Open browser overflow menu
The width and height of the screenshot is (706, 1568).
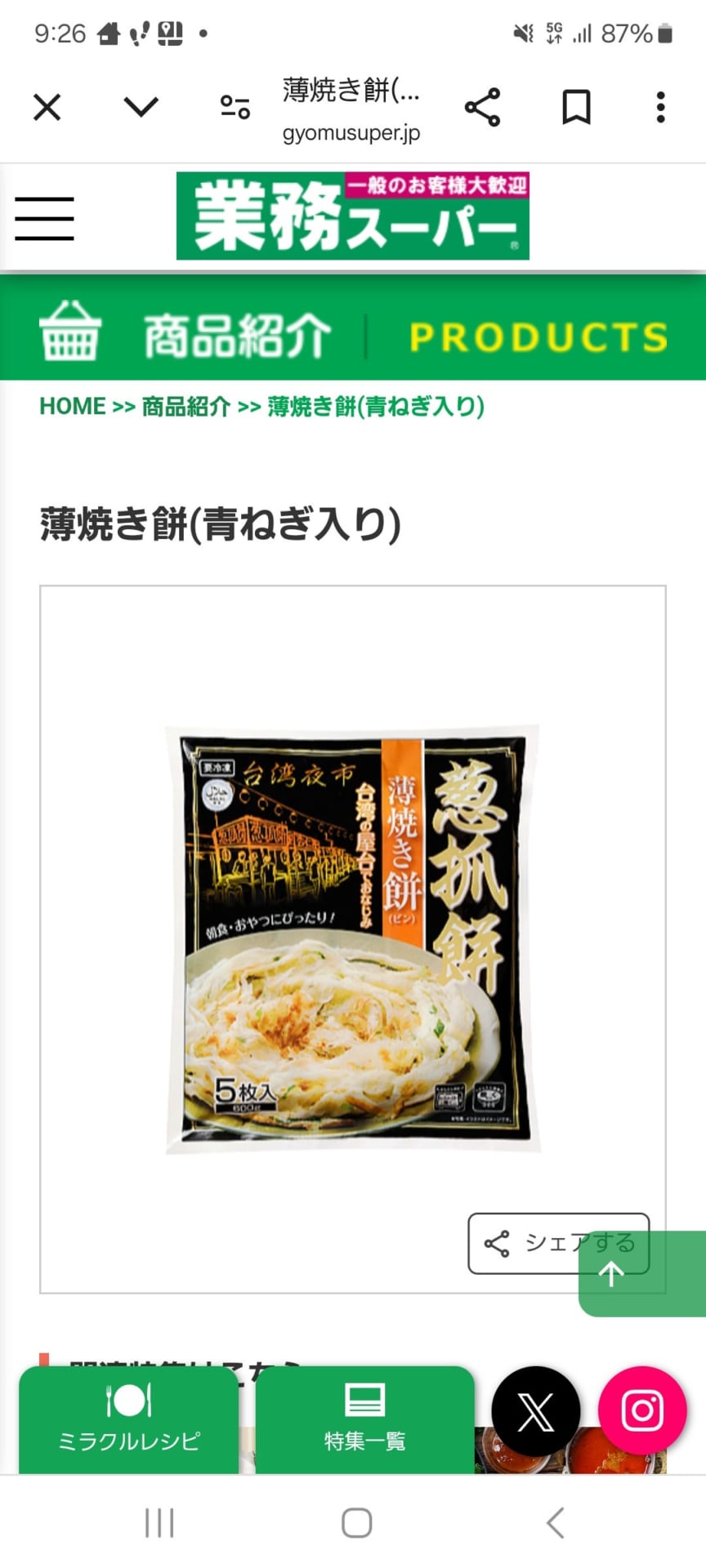pyautogui.click(x=660, y=107)
